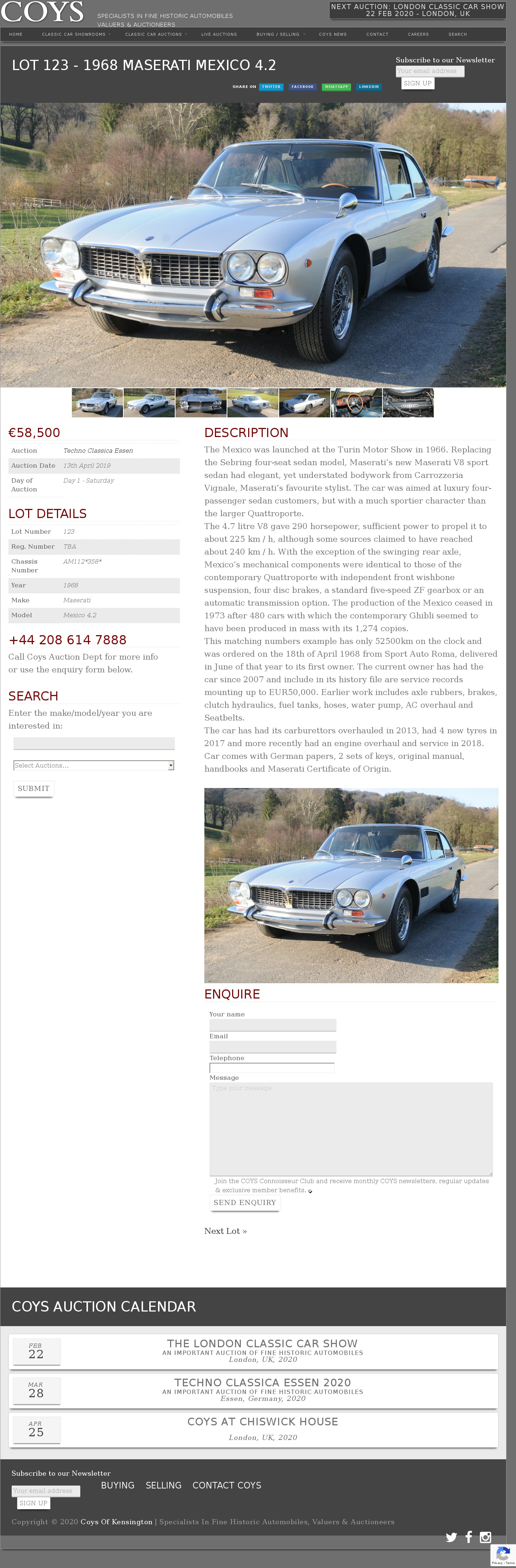This screenshot has height=1568, width=516.
Task: Expand the Select Auctions dropdown
Action: pos(94,765)
